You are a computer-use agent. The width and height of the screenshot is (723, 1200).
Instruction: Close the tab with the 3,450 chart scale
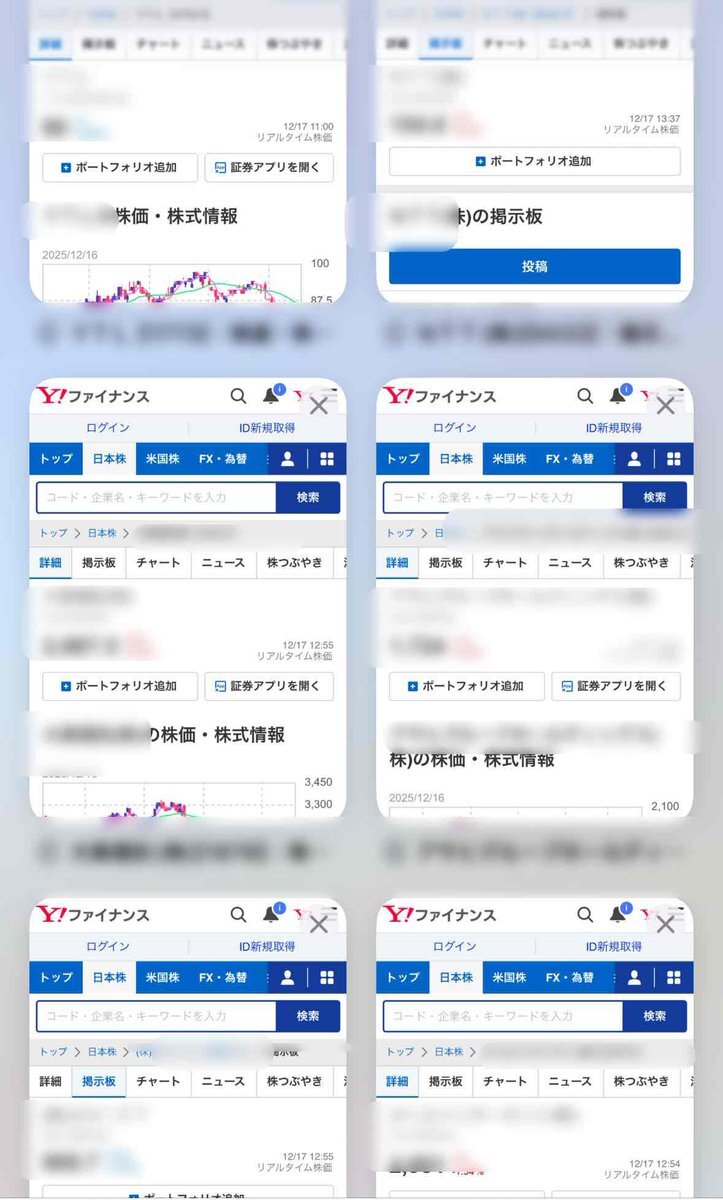pos(319,406)
